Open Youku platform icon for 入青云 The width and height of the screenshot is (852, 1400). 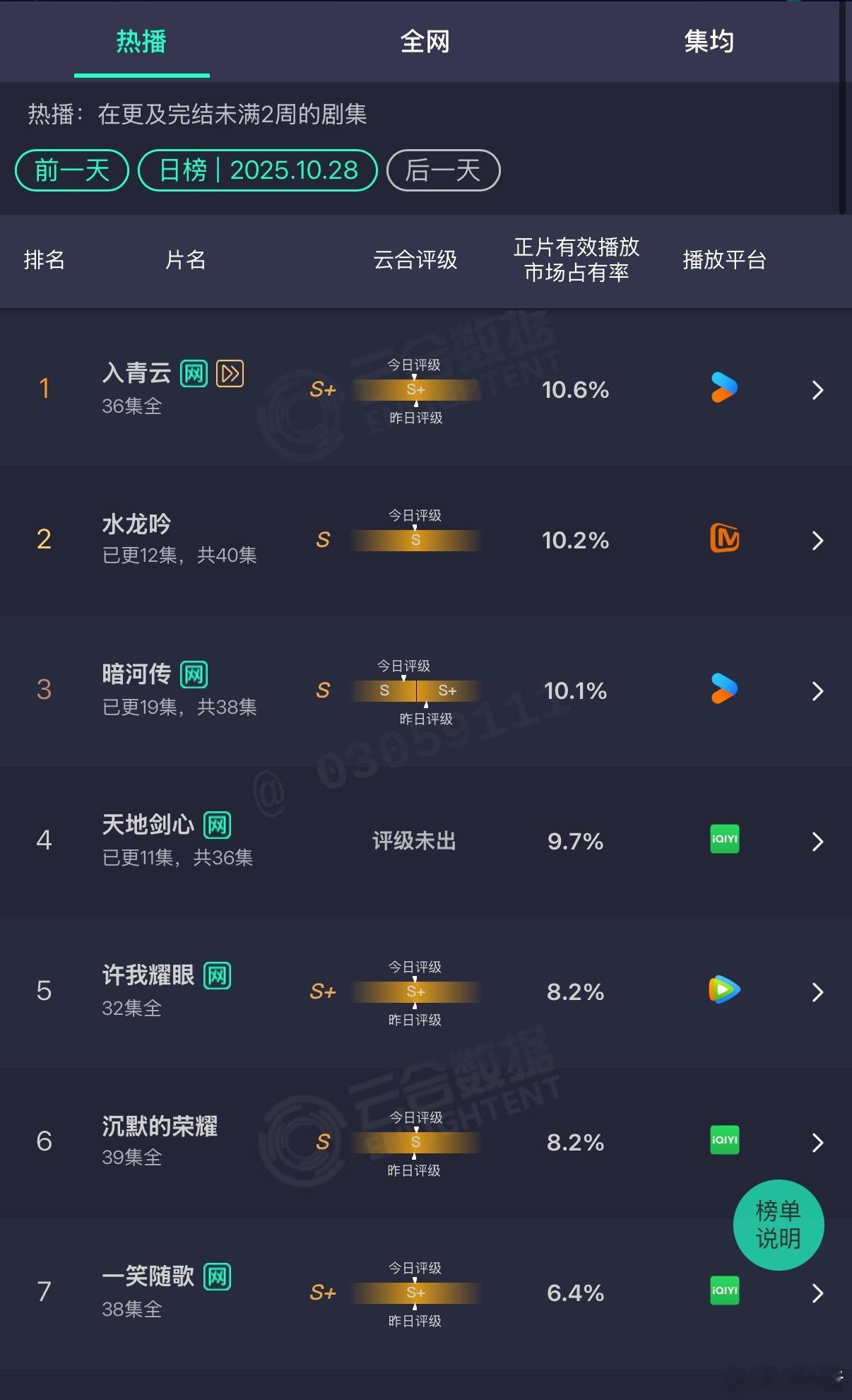[x=723, y=389]
